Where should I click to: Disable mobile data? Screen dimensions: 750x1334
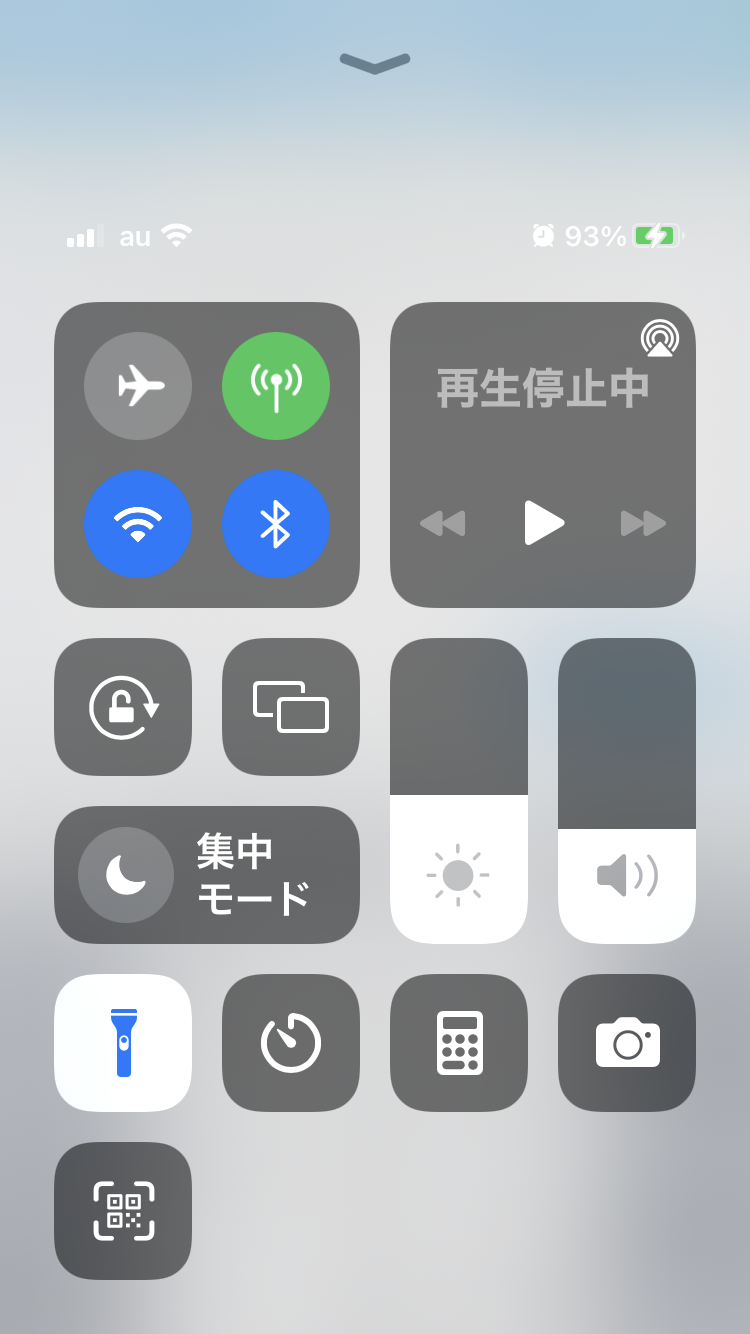coord(276,386)
